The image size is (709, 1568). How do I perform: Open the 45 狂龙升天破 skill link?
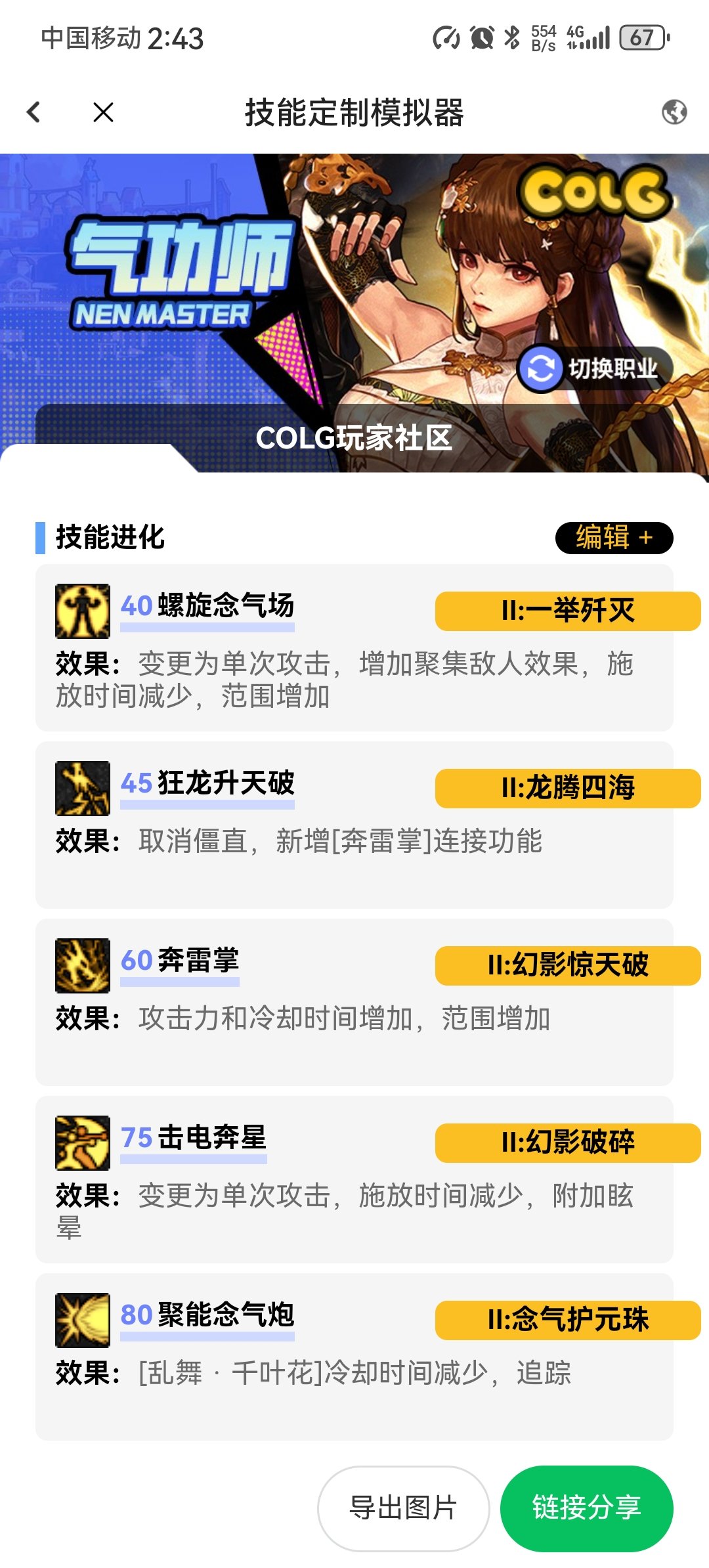[207, 783]
